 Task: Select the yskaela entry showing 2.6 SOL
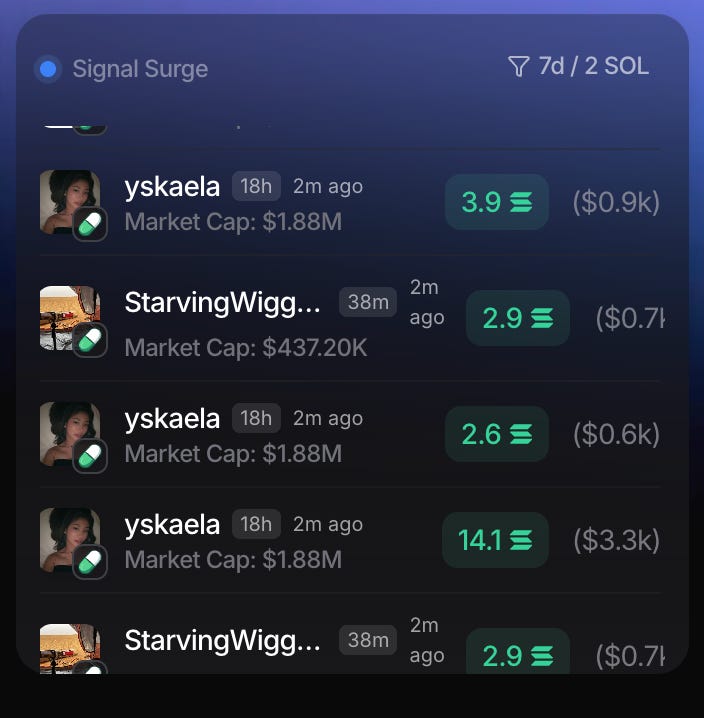point(172,419)
